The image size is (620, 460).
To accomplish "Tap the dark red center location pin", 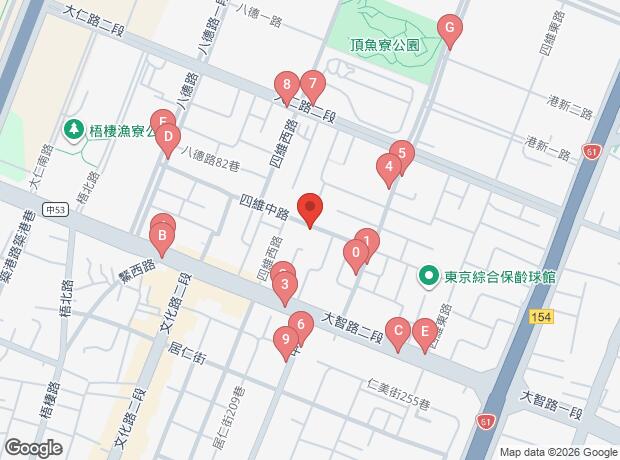I will pyautogui.click(x=310, y=210).
